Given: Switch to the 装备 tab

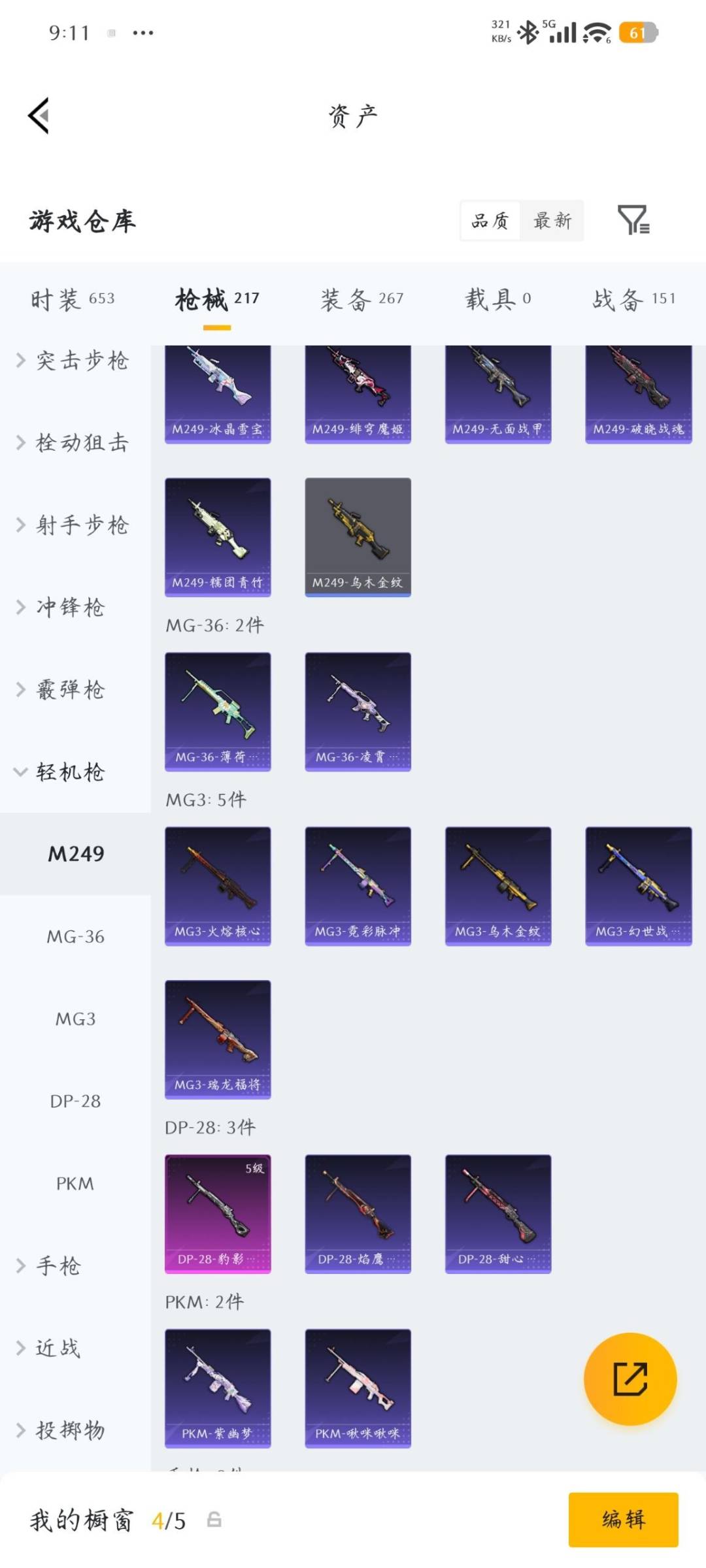Looking at the screenshot, I should coord(362,299).
